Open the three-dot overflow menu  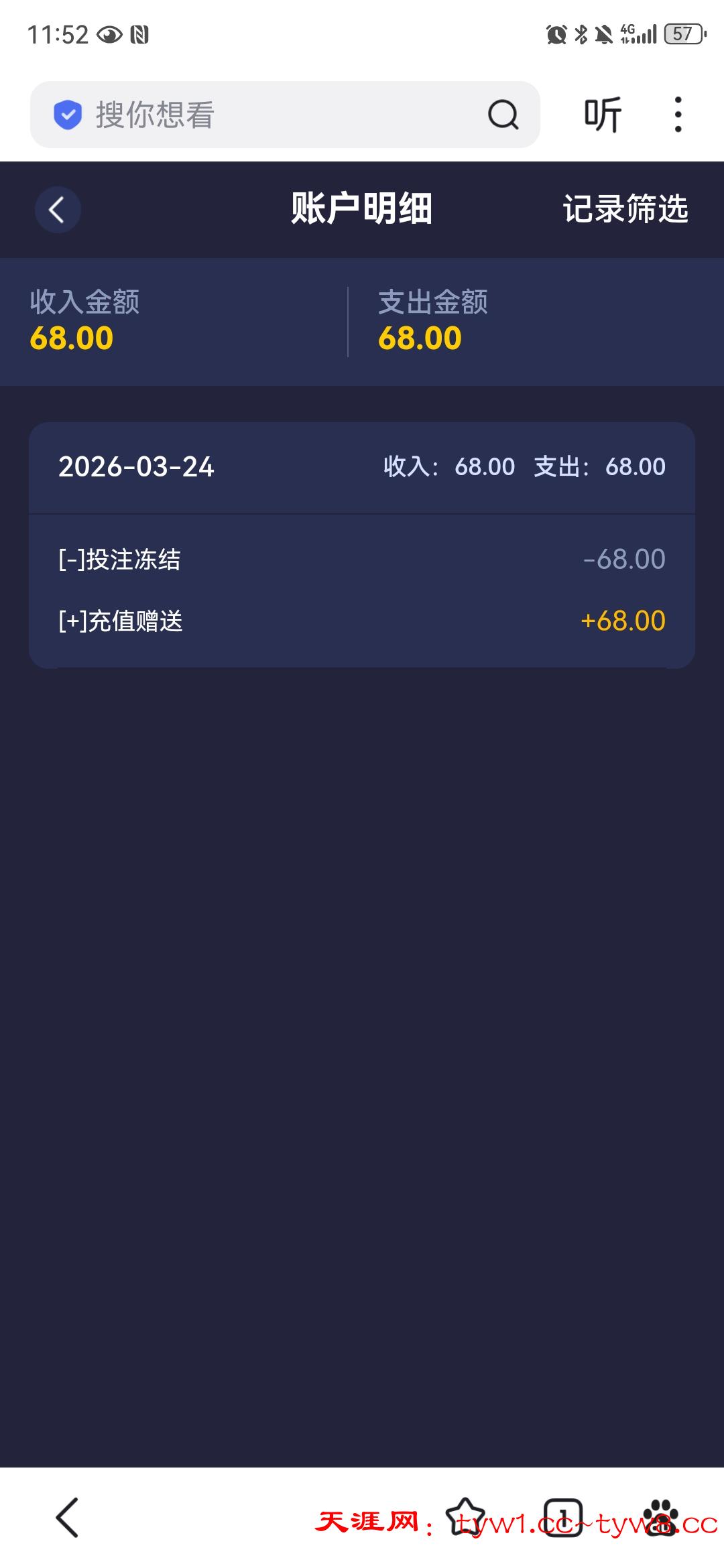(679, 114)
